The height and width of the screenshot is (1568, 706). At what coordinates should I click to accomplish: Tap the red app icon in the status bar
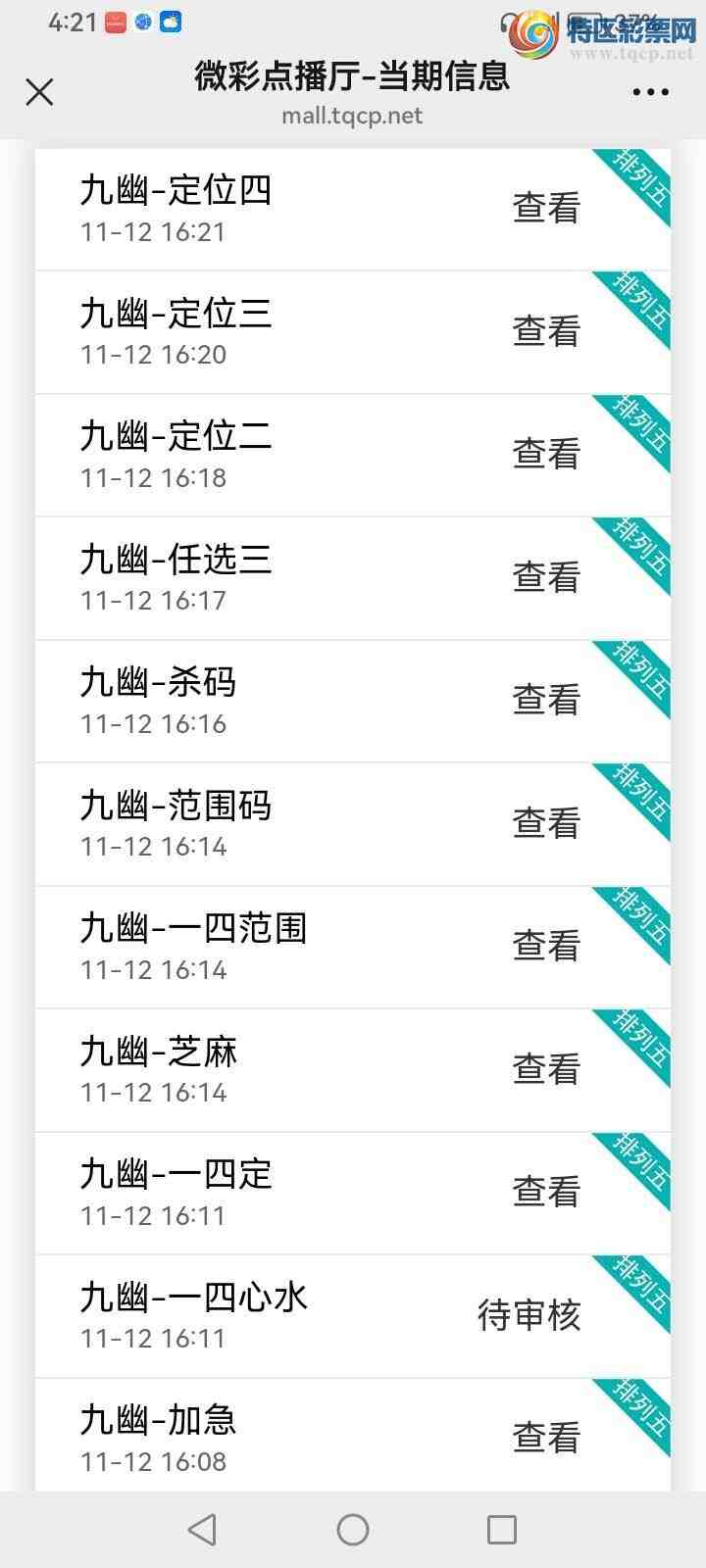116,24
